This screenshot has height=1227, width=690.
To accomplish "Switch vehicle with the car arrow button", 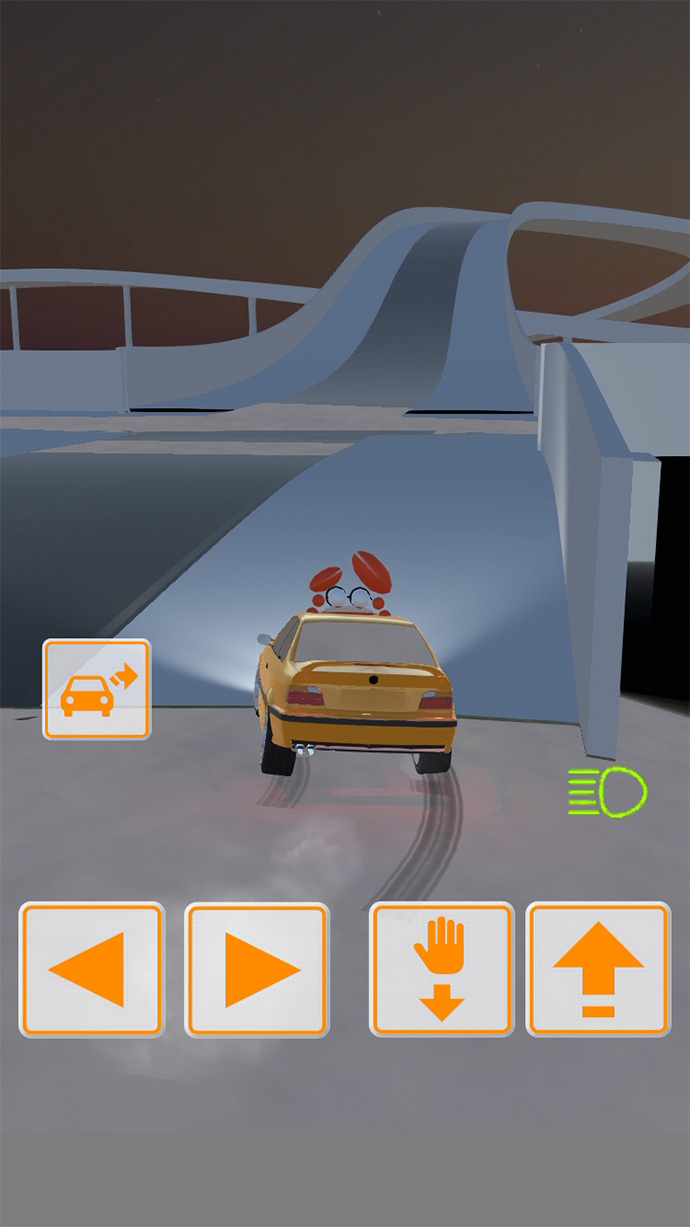I will pos(97,689).
